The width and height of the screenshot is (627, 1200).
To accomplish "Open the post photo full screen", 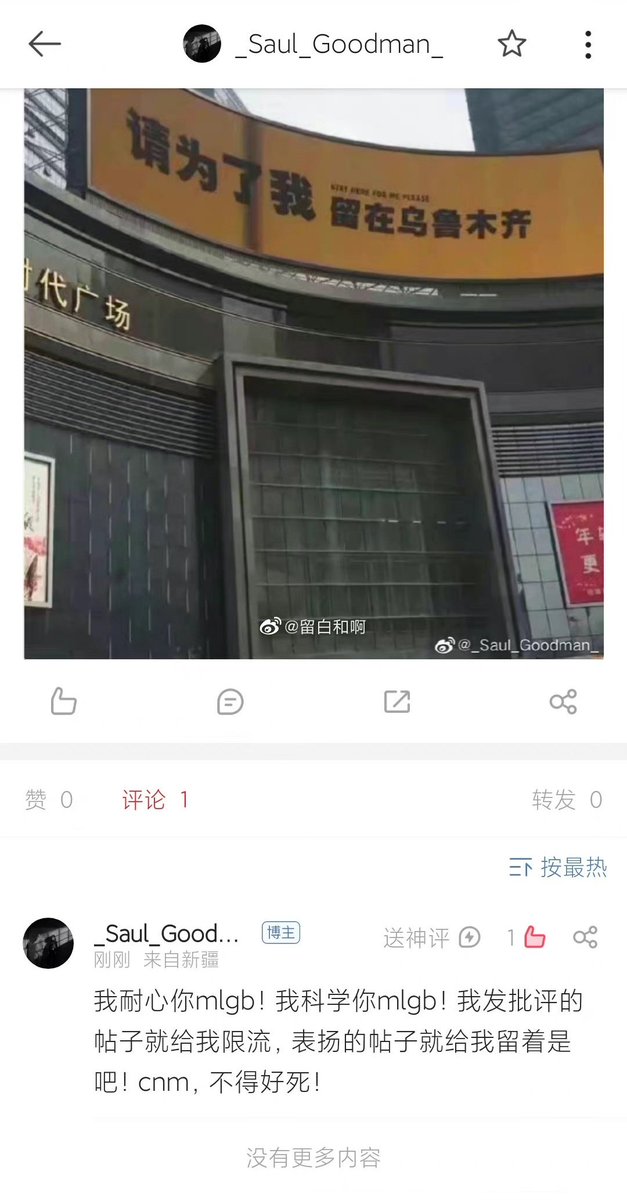I will click(x=314, y=373).
